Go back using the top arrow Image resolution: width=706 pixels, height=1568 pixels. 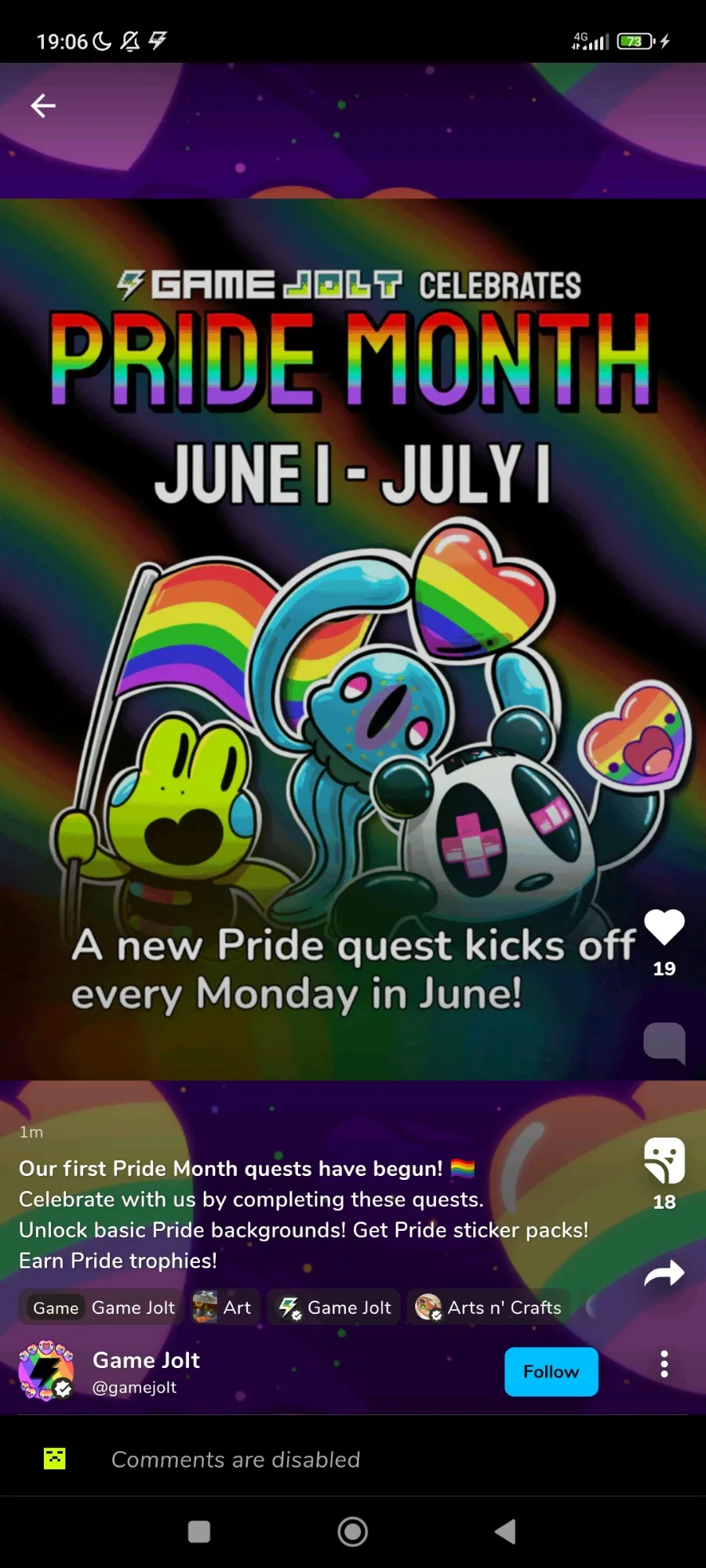click(43, 105)
